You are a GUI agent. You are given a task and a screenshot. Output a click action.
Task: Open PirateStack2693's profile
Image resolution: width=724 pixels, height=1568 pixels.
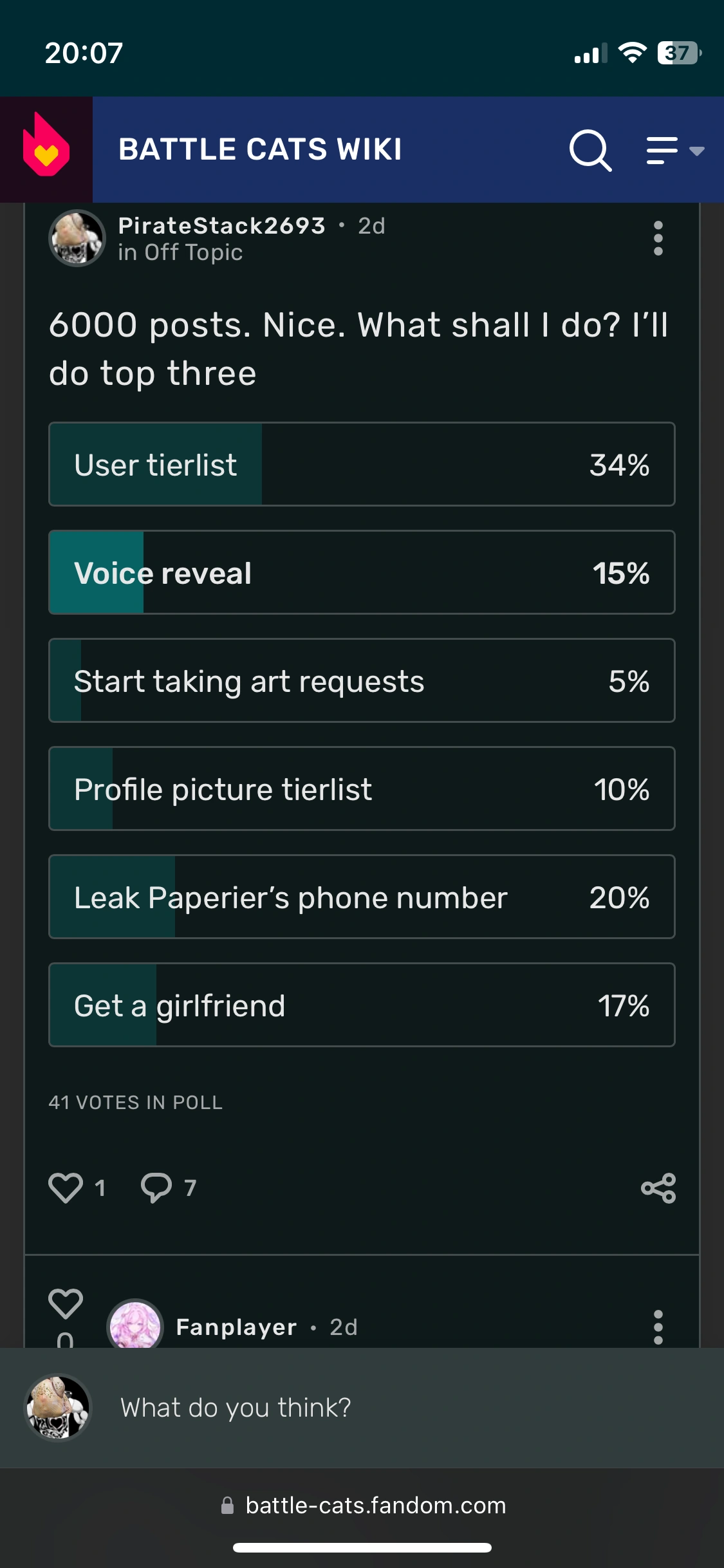[x=222, y=226]
